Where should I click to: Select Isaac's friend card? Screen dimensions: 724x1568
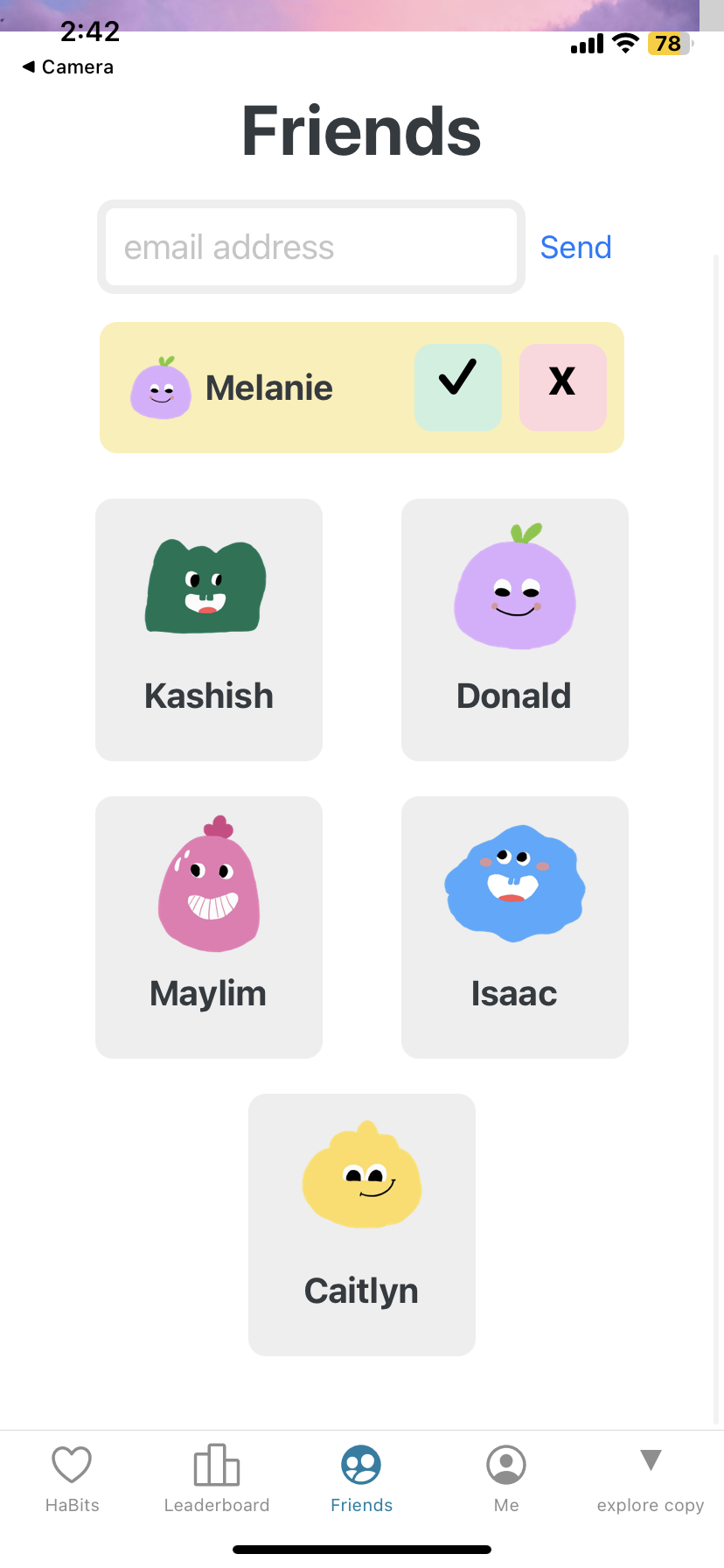[x=514, y=927]
